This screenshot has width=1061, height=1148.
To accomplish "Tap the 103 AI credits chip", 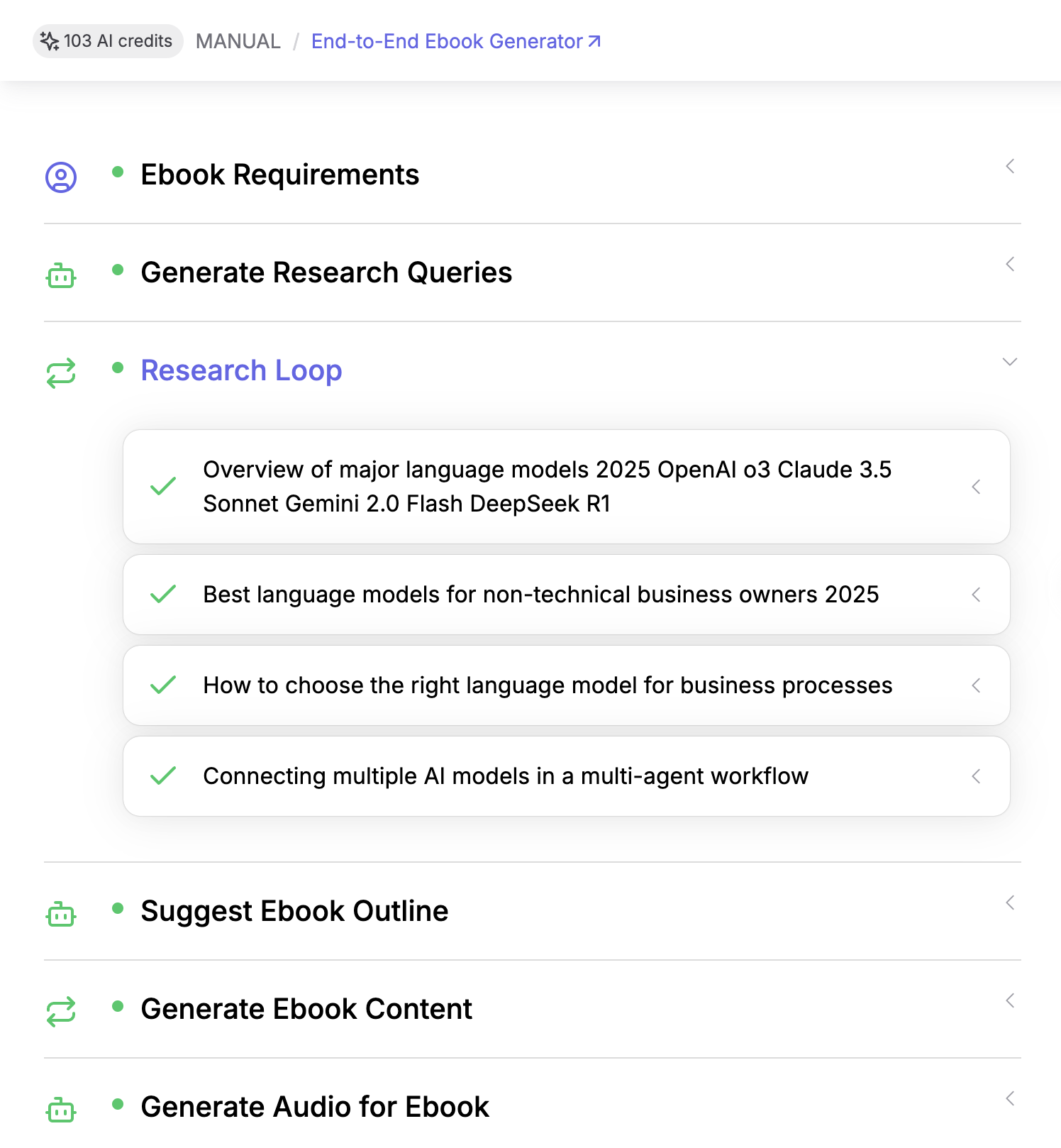I will pyautogui.click(x=108, y=41).
